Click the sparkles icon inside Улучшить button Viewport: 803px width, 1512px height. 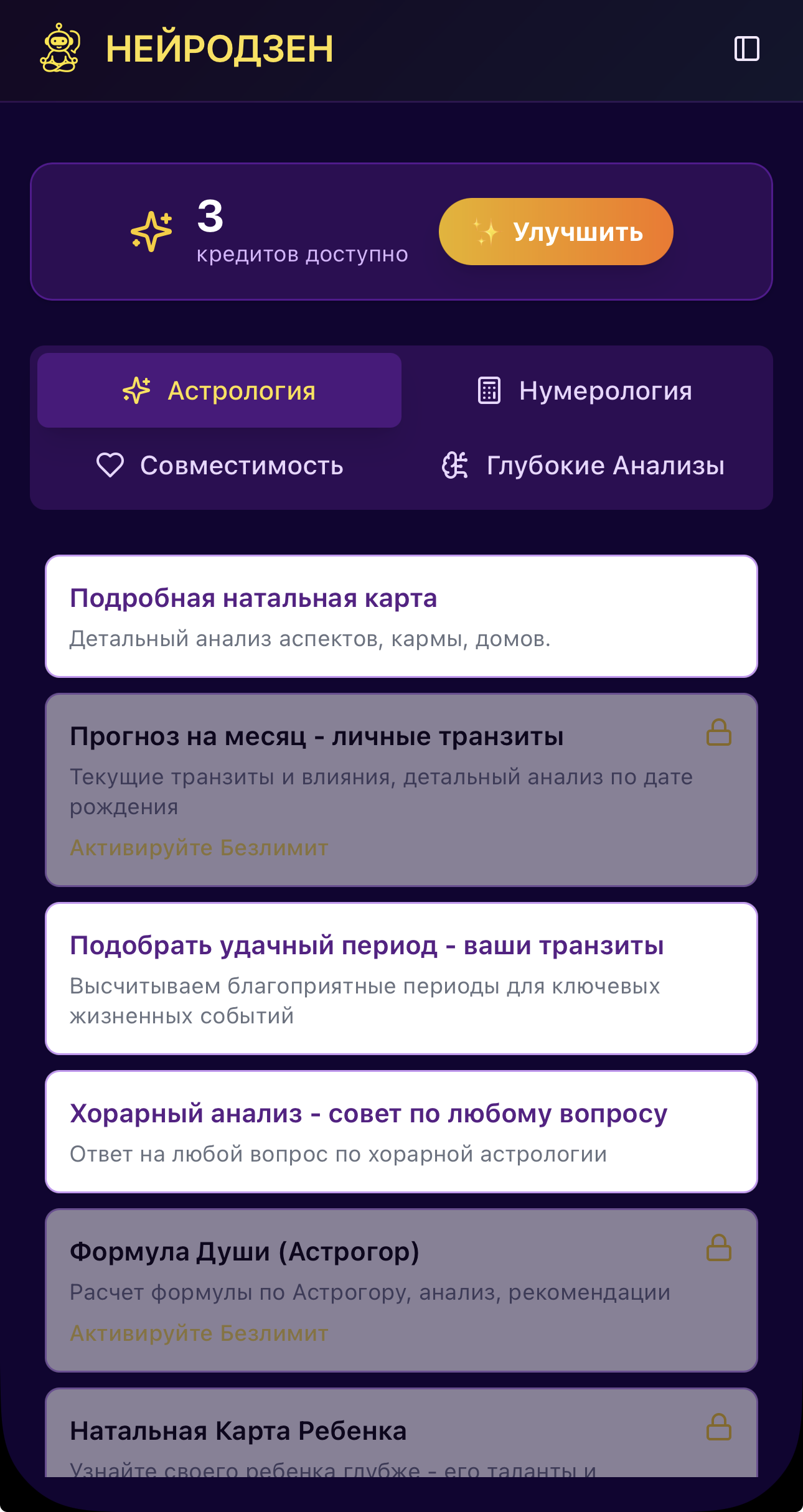coord(485,232)
